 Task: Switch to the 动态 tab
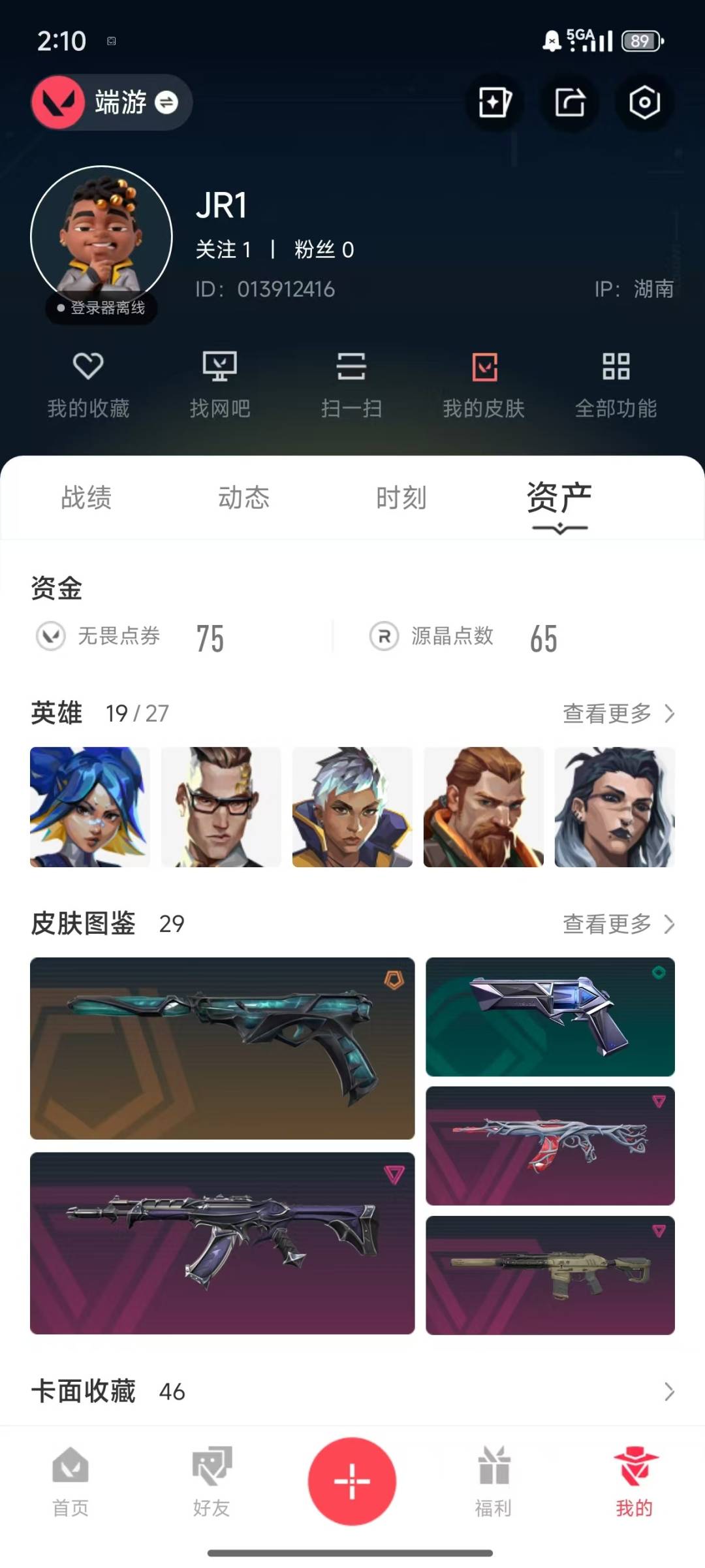coord(243,498)
